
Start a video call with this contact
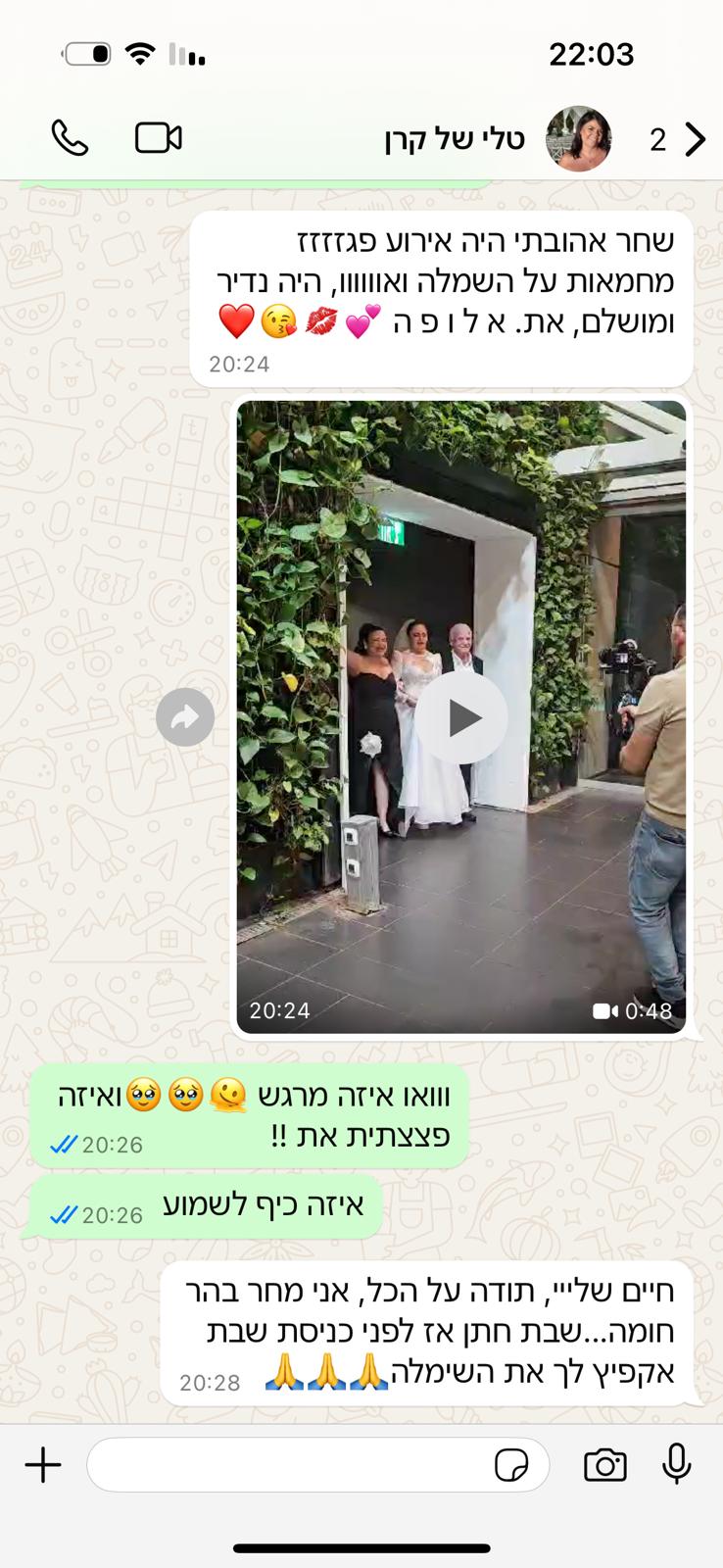point(158,138)
